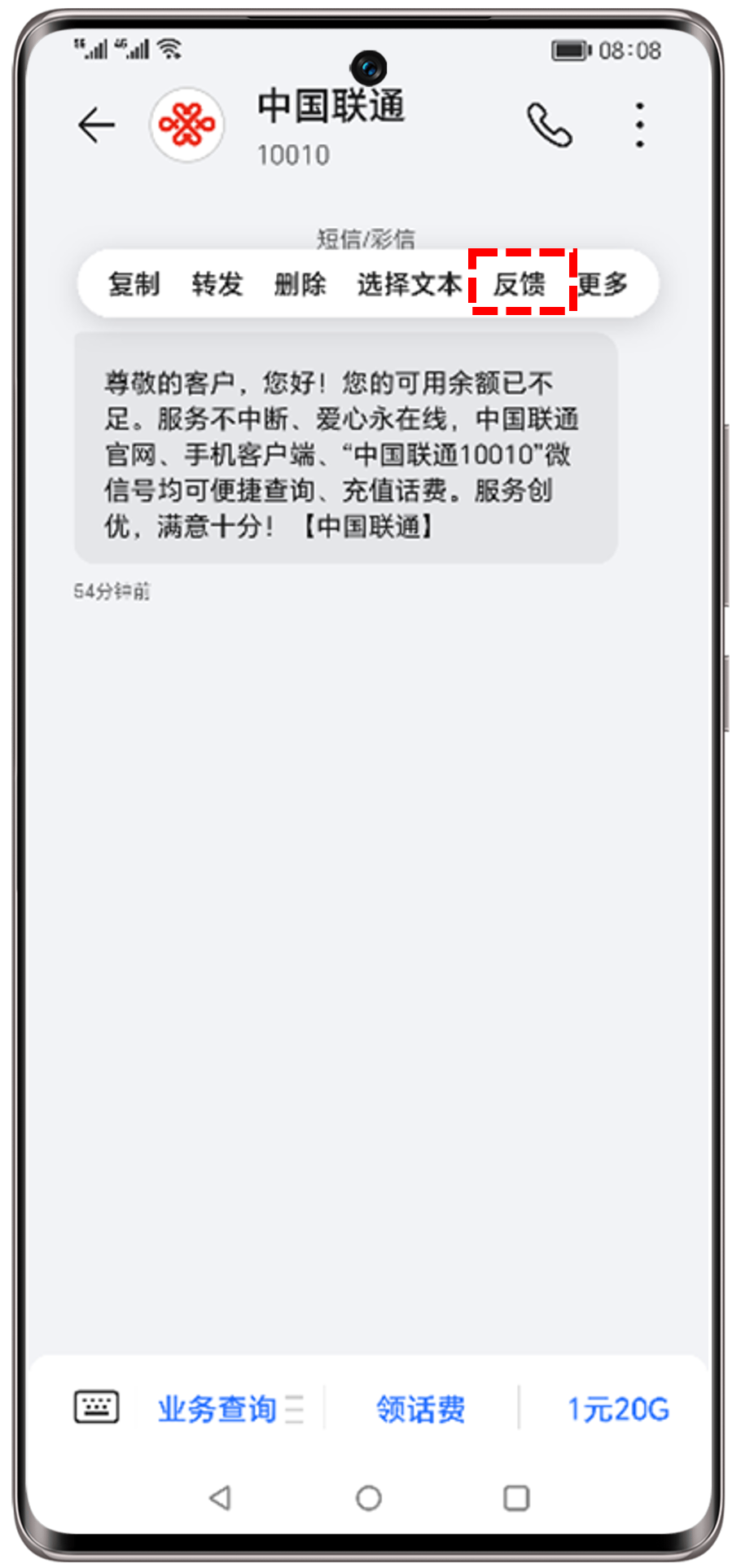Choose 选择文本 in the popup menu
741x1568 pixels.
coord(410,284)
